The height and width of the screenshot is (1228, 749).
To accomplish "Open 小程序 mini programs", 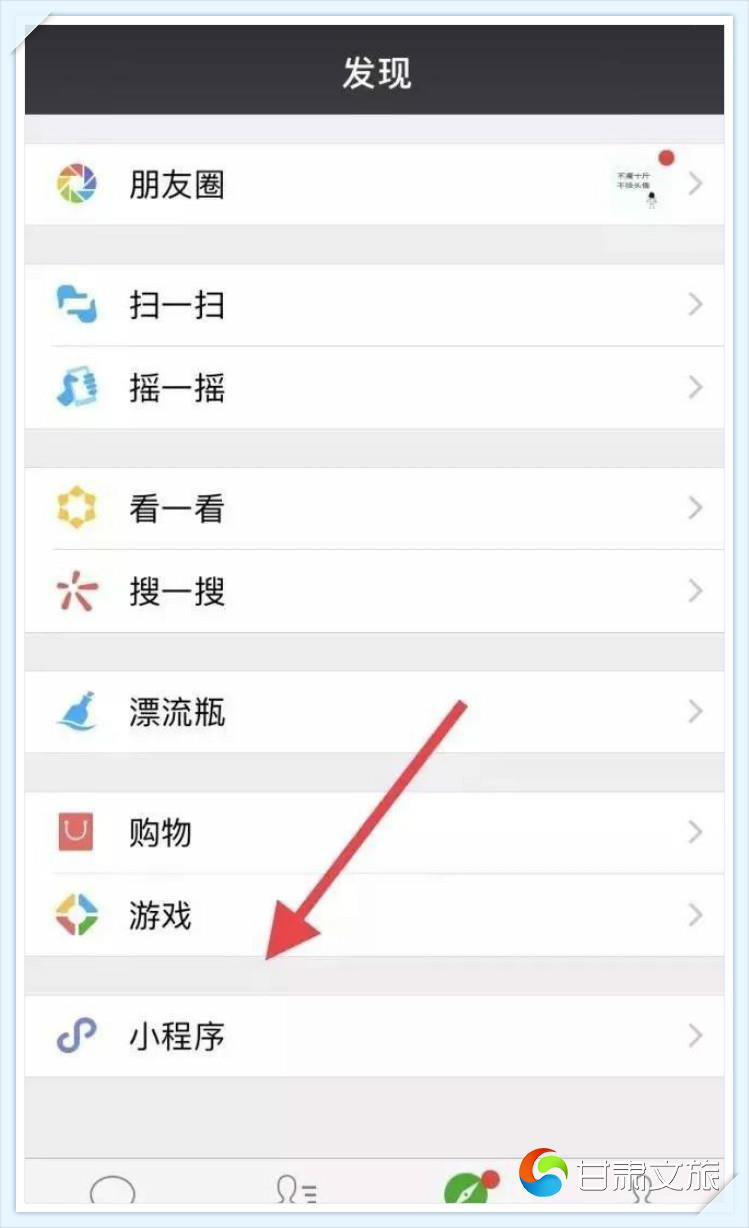I will tap(374, 1036).
